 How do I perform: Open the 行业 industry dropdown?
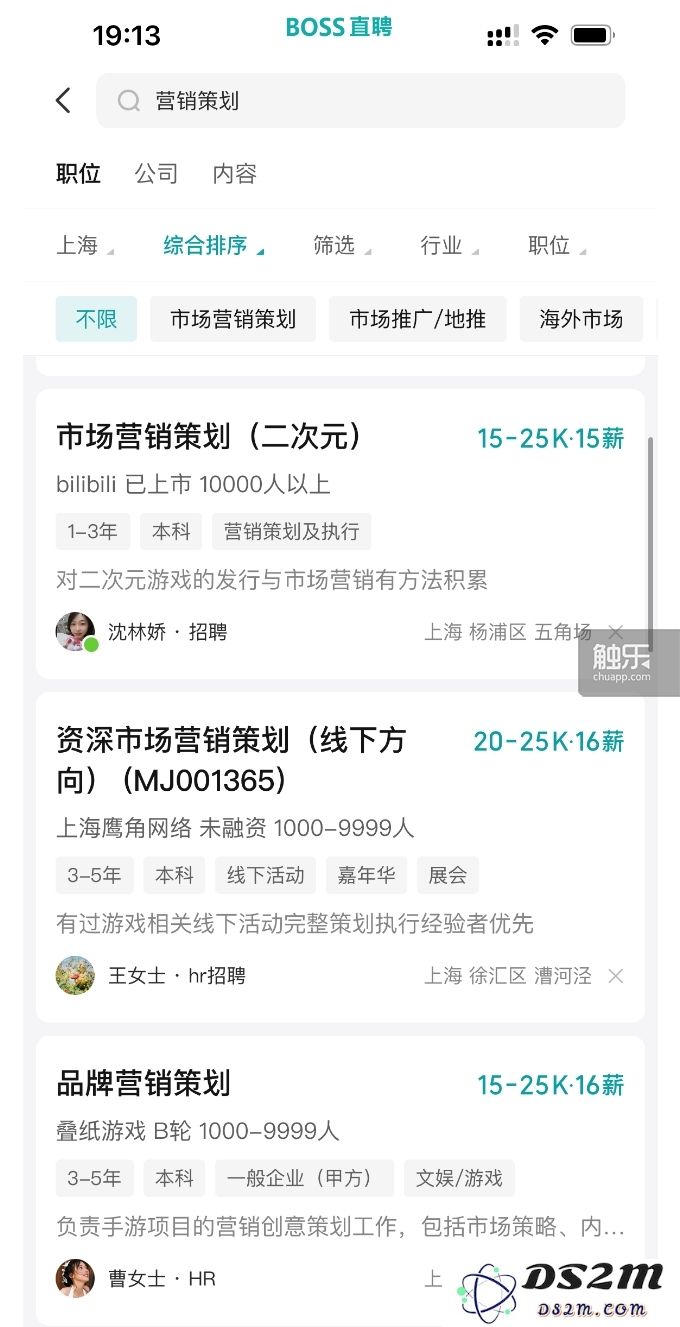(448, 246)
